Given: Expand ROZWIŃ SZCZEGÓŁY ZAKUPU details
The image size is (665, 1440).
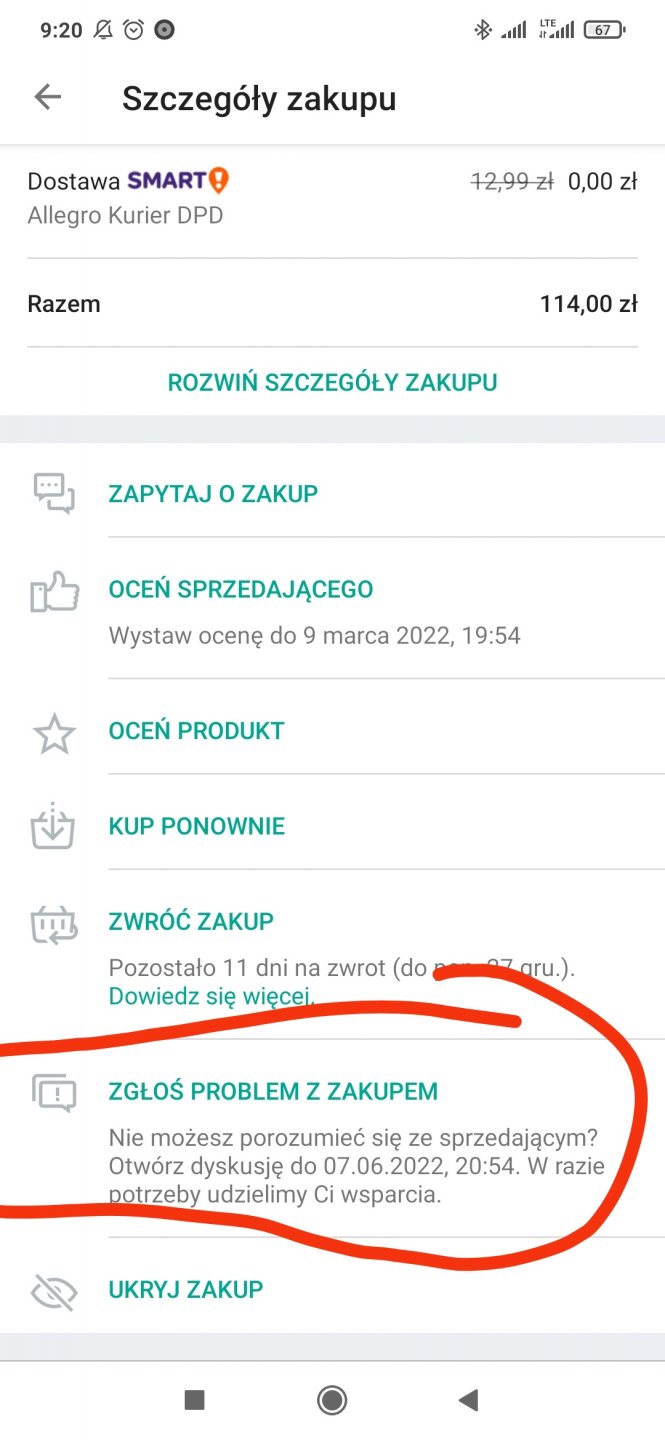Looking at the screenshot, I should coord(332,382).
